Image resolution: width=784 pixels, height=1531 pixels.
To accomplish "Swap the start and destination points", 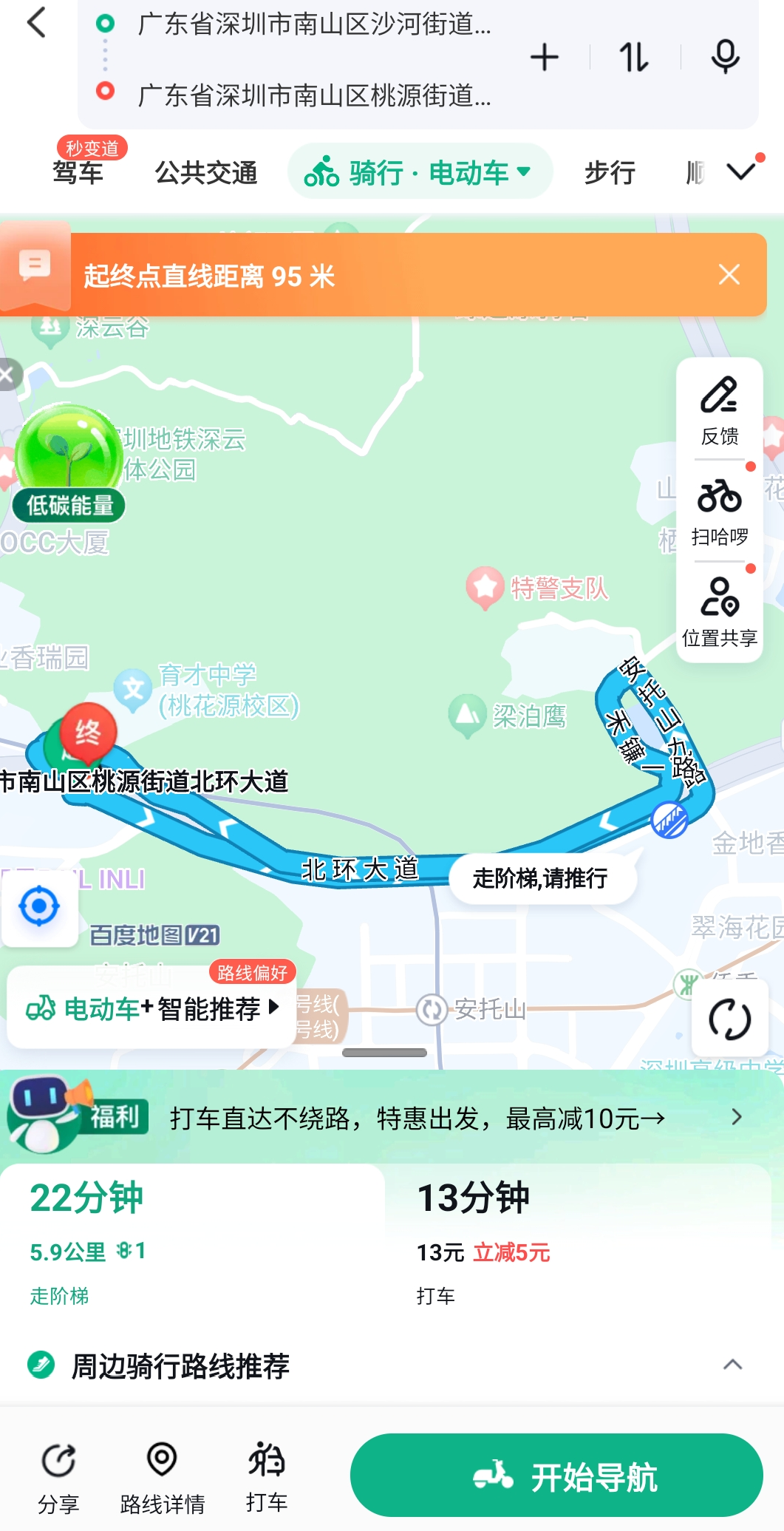I will coord(634,58).
